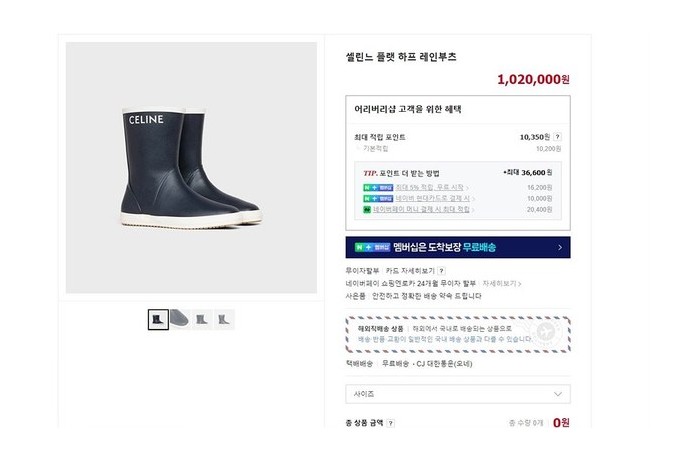View the second product thumbnail showing the sole
The height and width of the screenshot is (461, 700).
180,320
